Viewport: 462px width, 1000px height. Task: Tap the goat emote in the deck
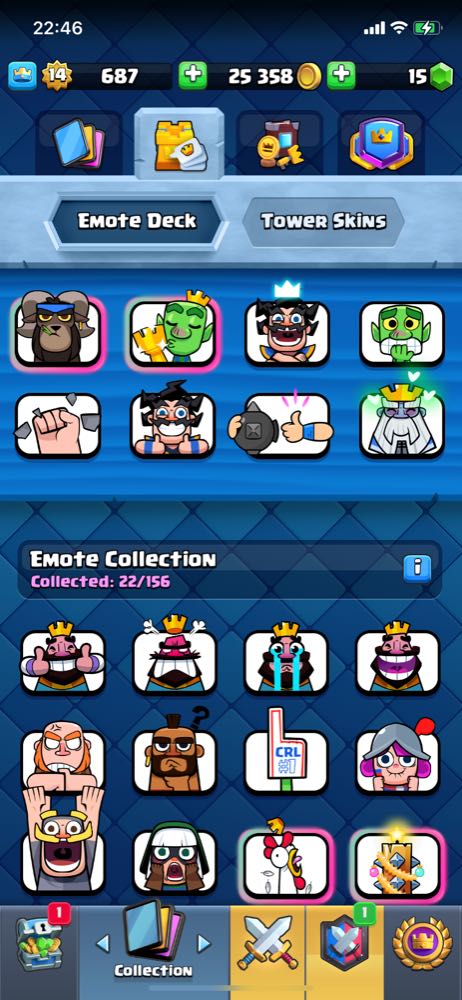point(57,330)
